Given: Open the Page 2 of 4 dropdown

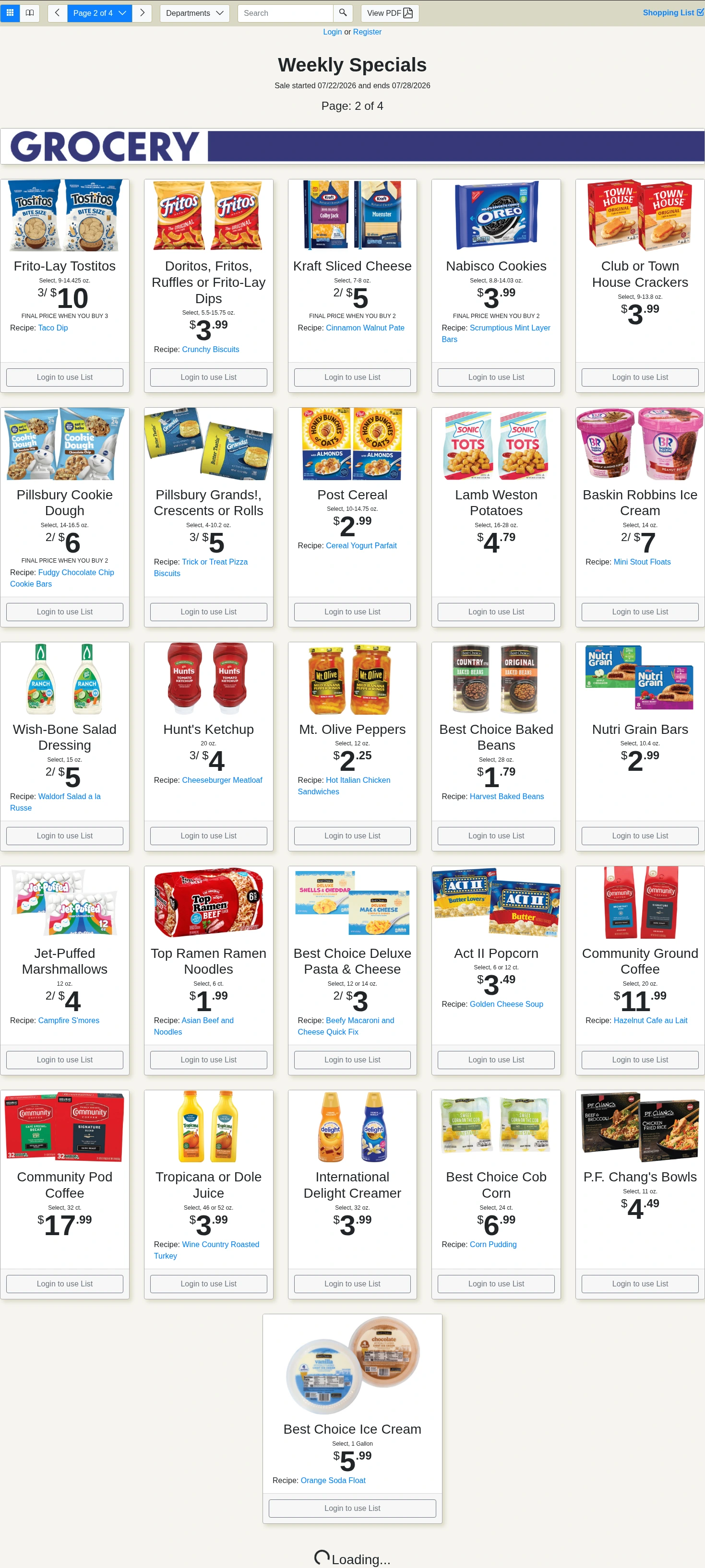Looking at the screenshot, I should click(99, 13).
